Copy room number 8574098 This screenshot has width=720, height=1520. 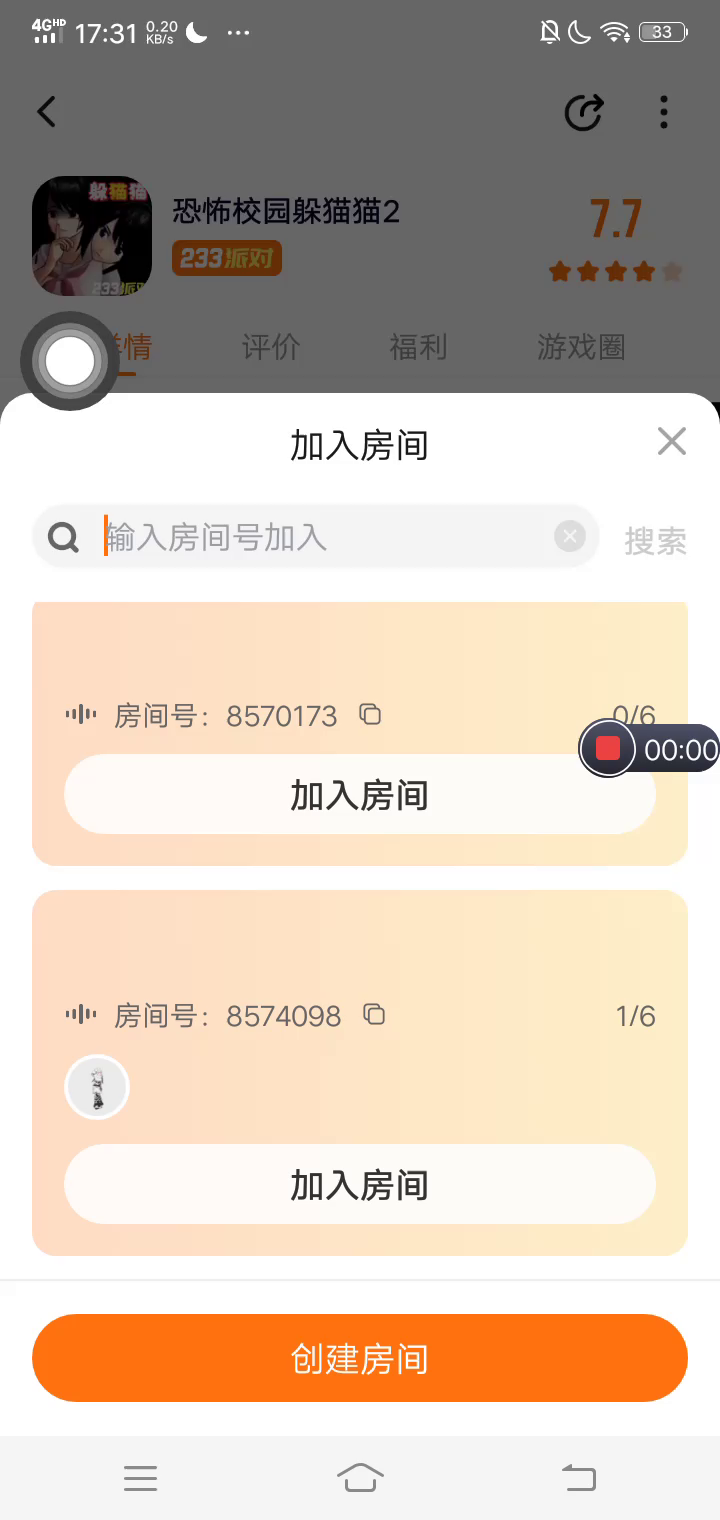tap(374, 1015)
